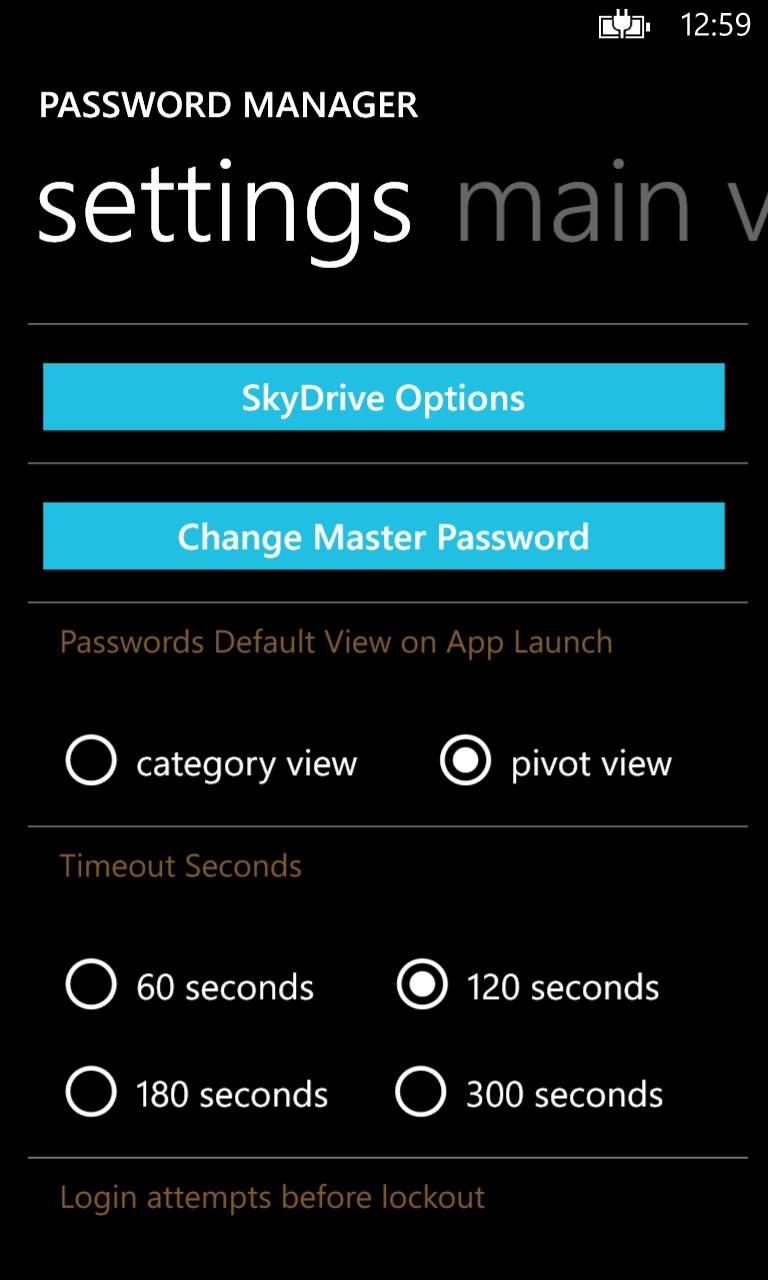The height and width of the screenshot is (1280, 768).
Task: Tap the Change Master Password button
Action: [x=383, y=536]
